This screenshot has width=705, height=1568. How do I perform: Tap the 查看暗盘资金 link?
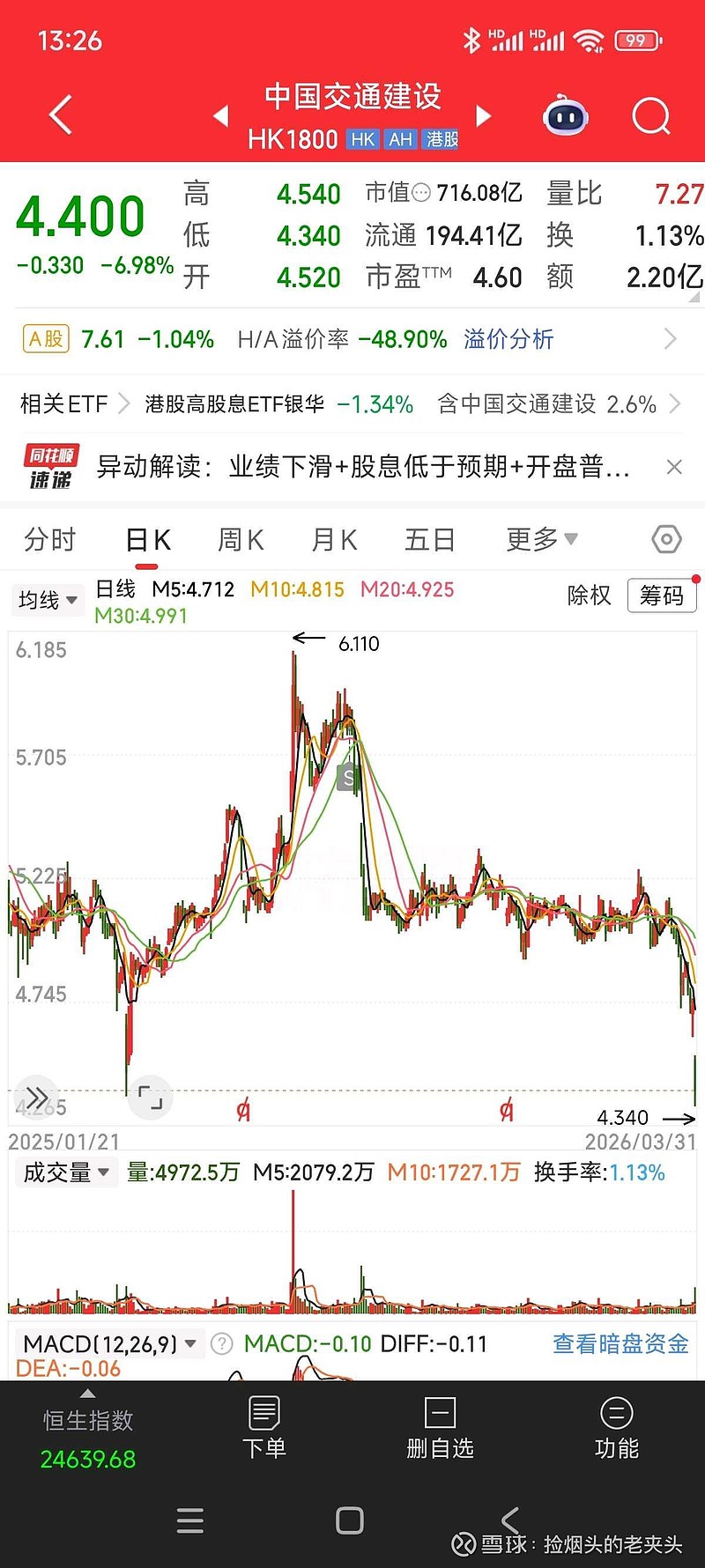coord(619,1345)
